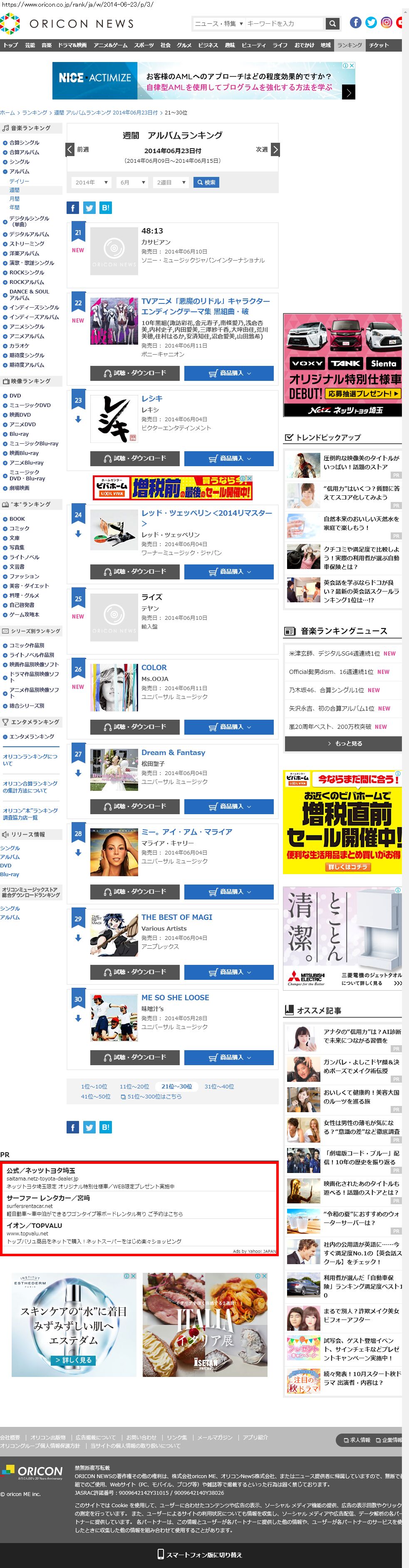Viewport: 409px width, 1568px height.
Task: Open the Dream & Fantasy album link
Action: (x=173, y=752)
